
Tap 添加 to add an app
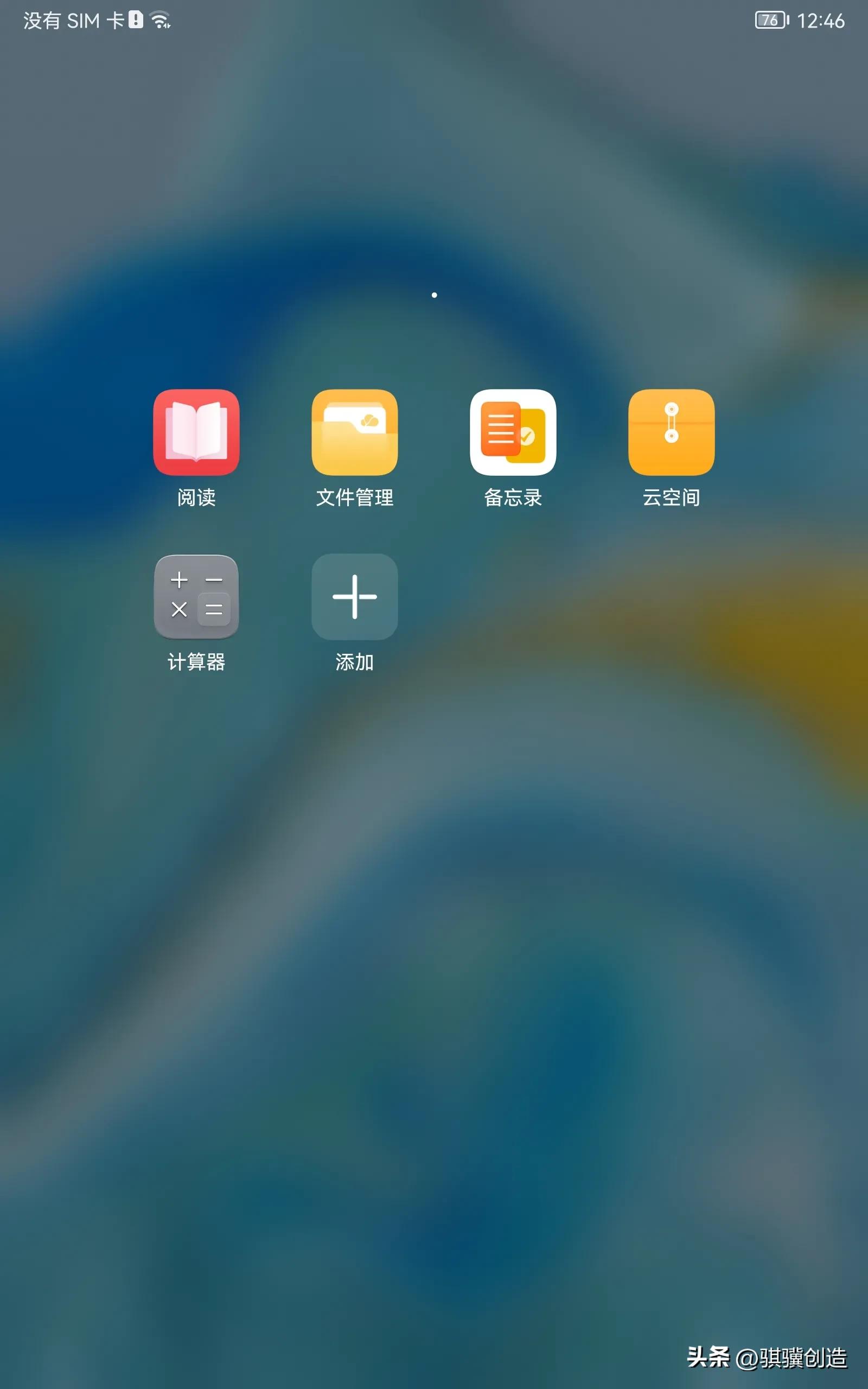355,597
